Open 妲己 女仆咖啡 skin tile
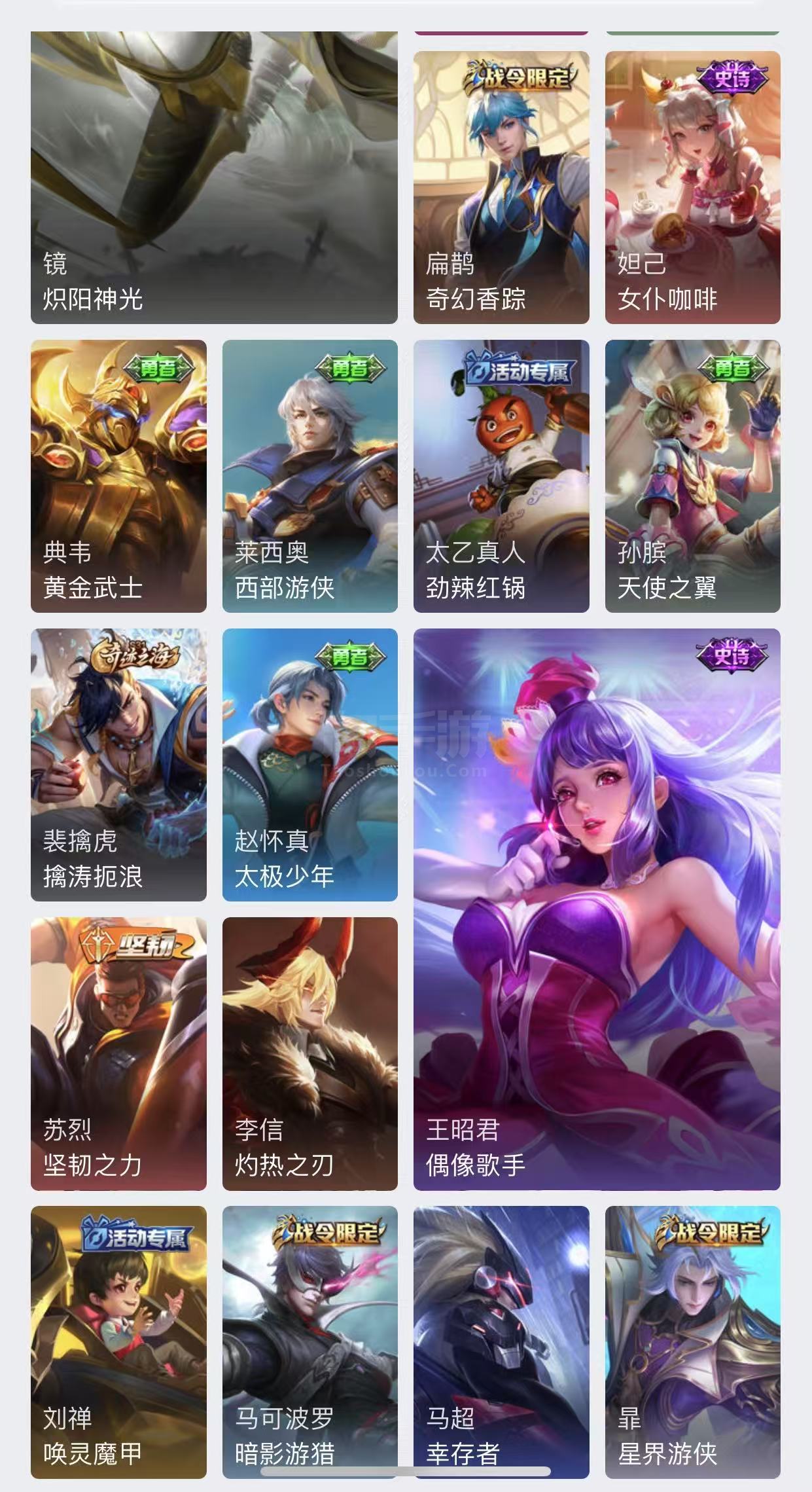 (x=693, y=187)
